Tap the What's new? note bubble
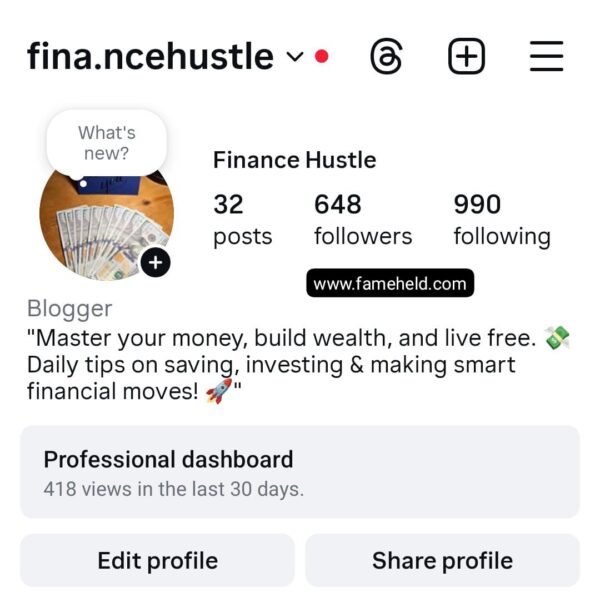This screenshot has width=600, height=607. 105,143
